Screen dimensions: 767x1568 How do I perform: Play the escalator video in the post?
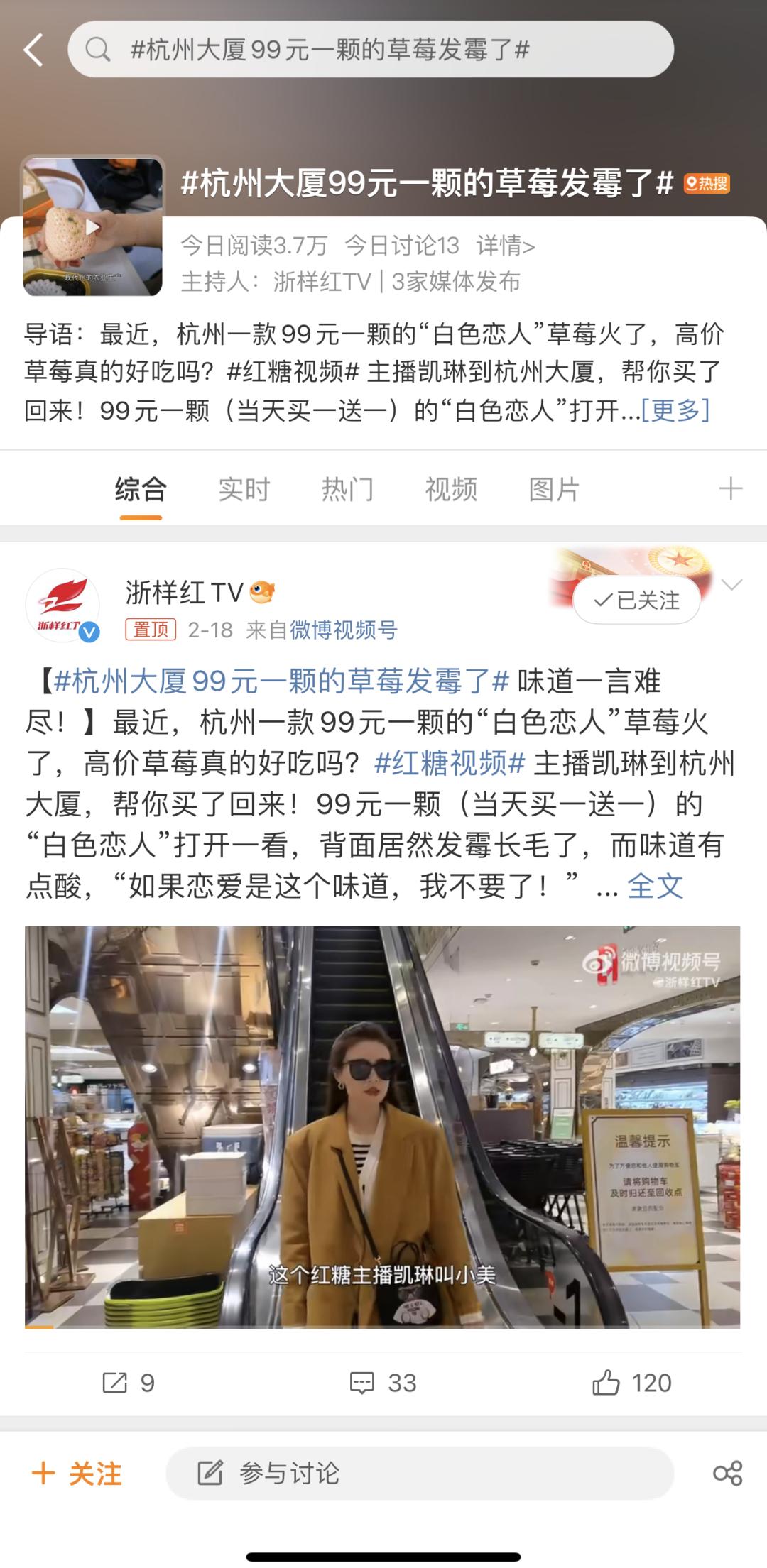(x=382, y=1127)
